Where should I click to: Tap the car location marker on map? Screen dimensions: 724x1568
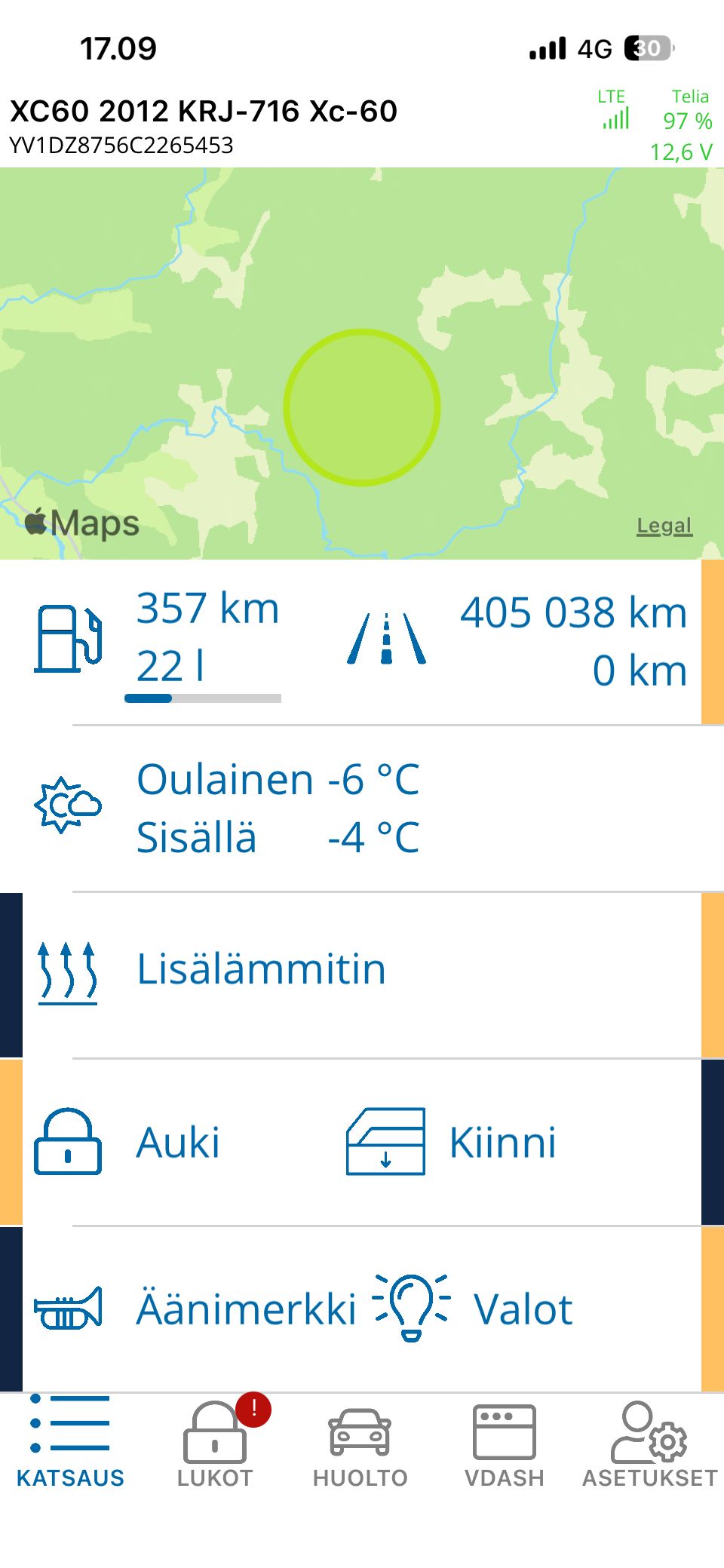pos(362,407)
